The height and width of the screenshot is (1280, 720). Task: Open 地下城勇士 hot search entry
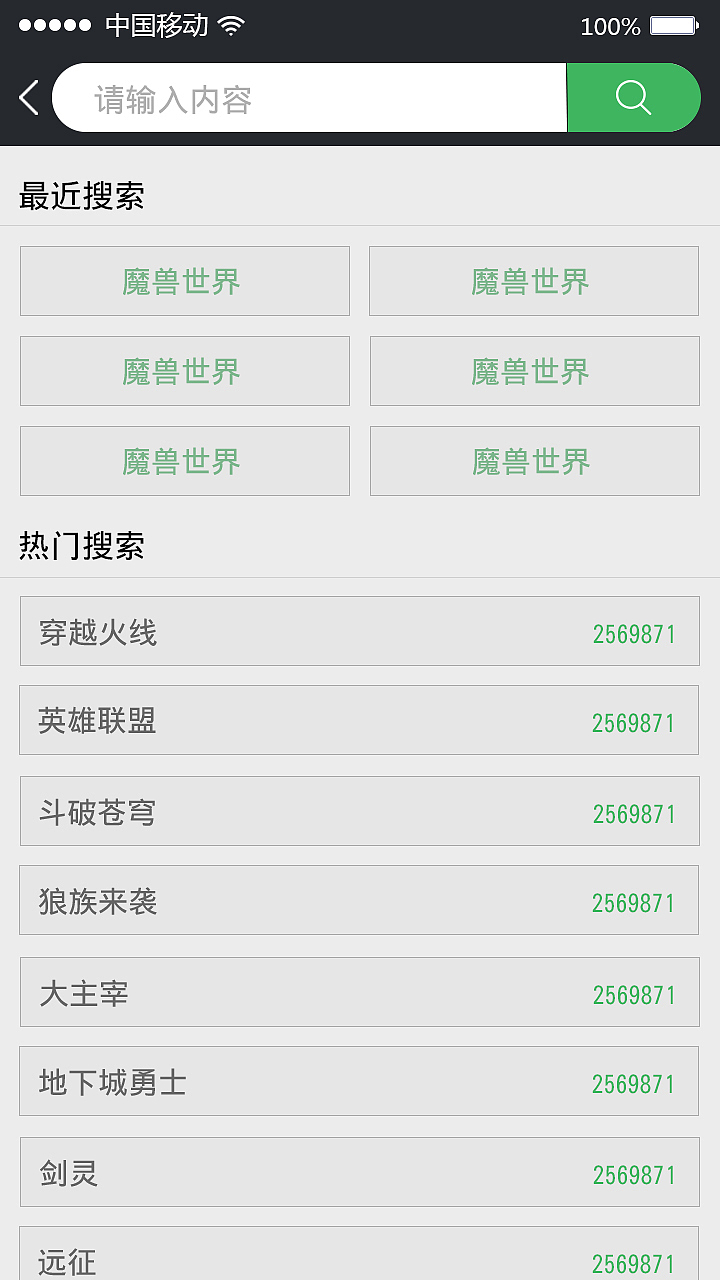[360, 1082]
